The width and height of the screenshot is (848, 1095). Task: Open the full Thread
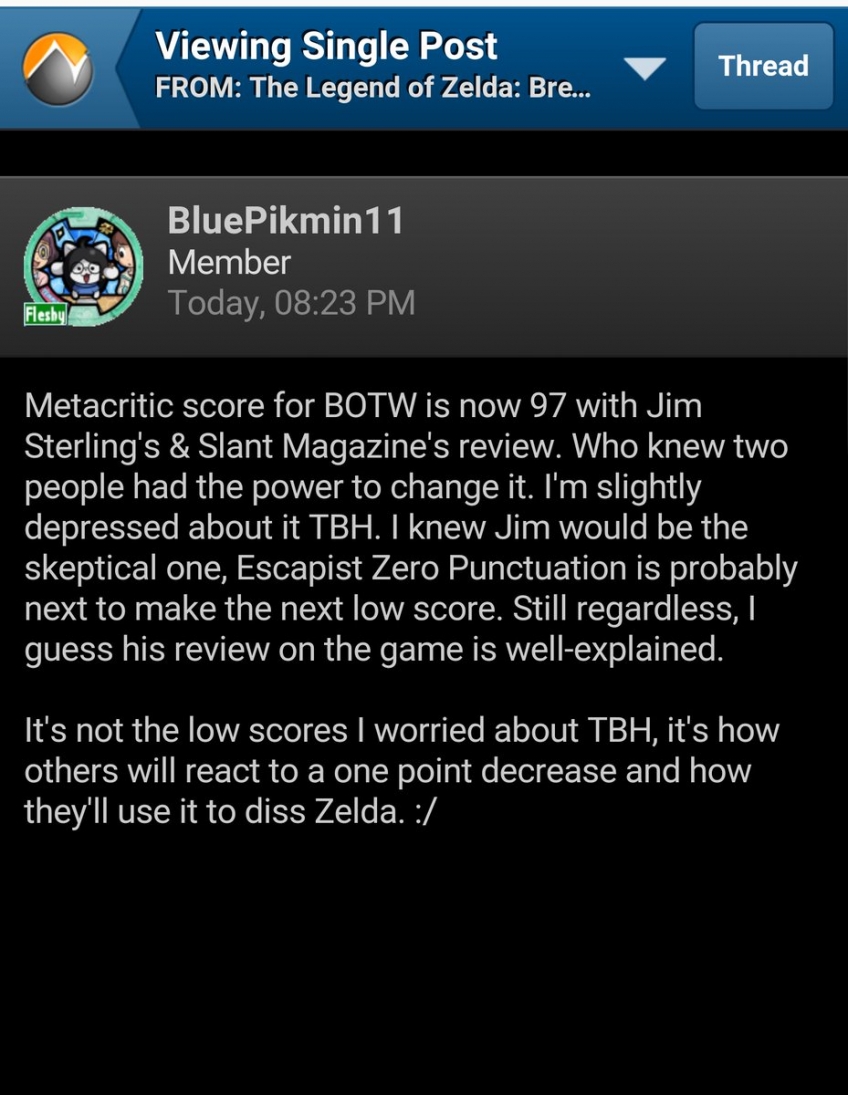pyautogui.click(x=763, y=67)
